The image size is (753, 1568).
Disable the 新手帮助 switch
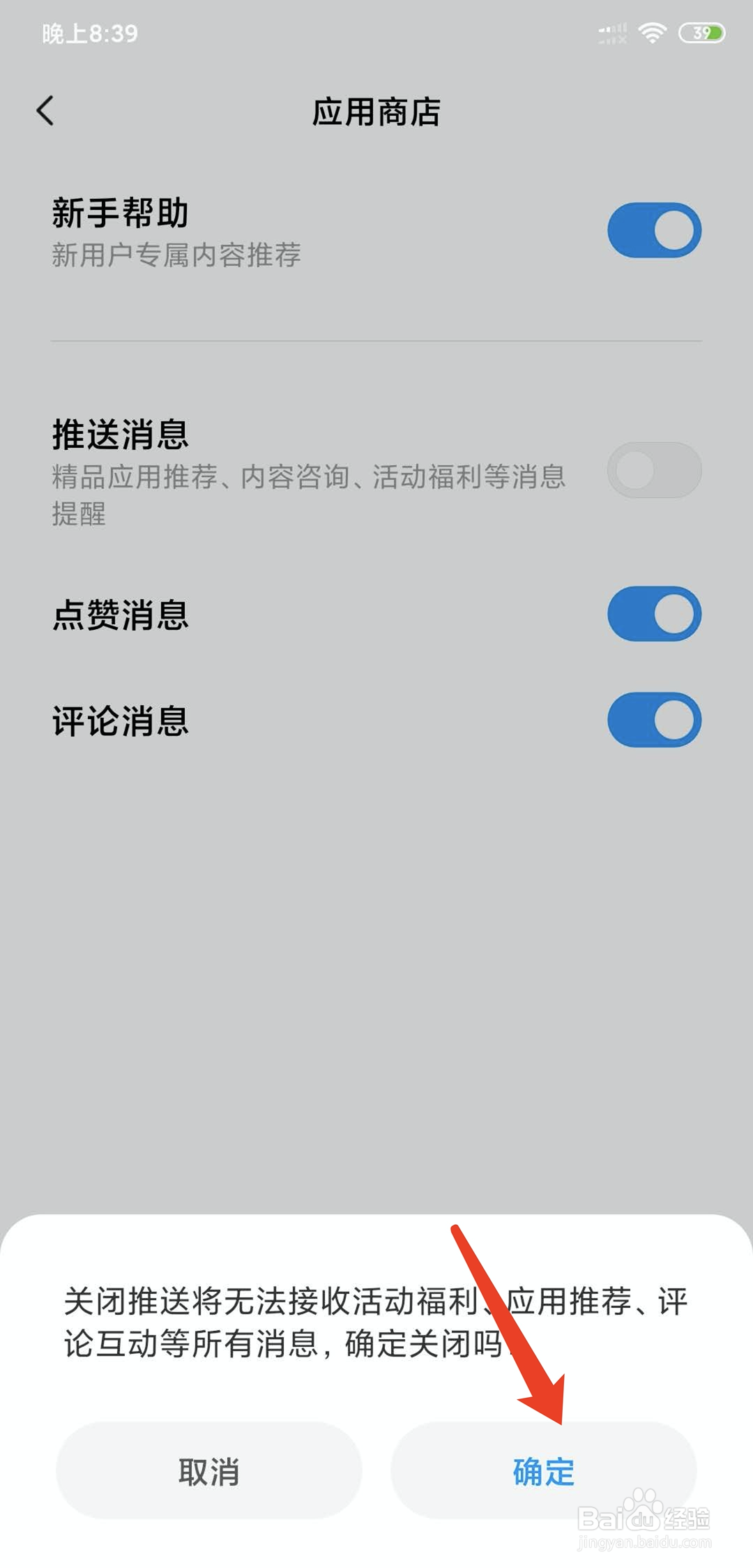coord(653,229)
